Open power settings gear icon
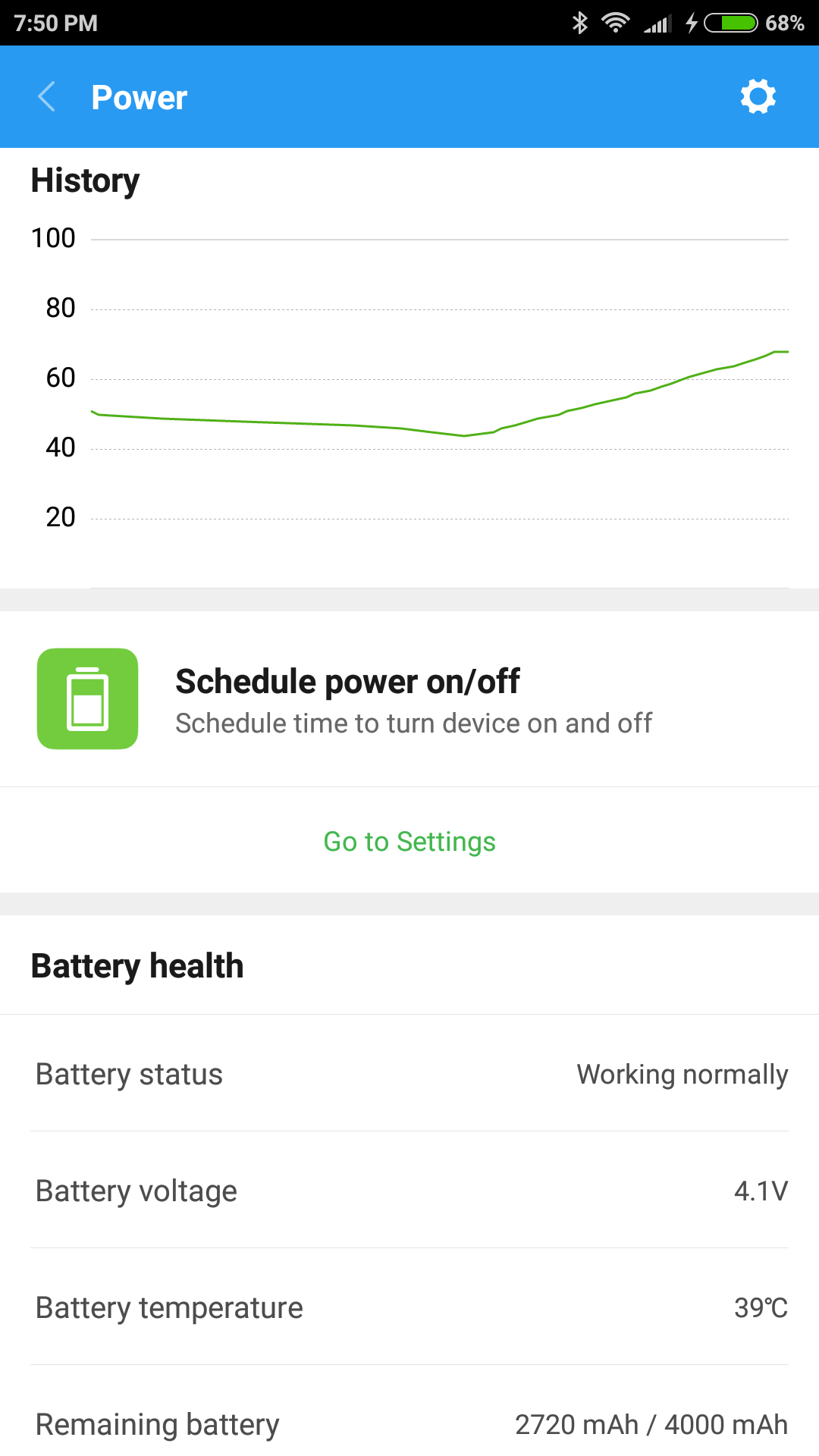The height and width of the screenshot is (1456, 819). [x=758, y=97]
